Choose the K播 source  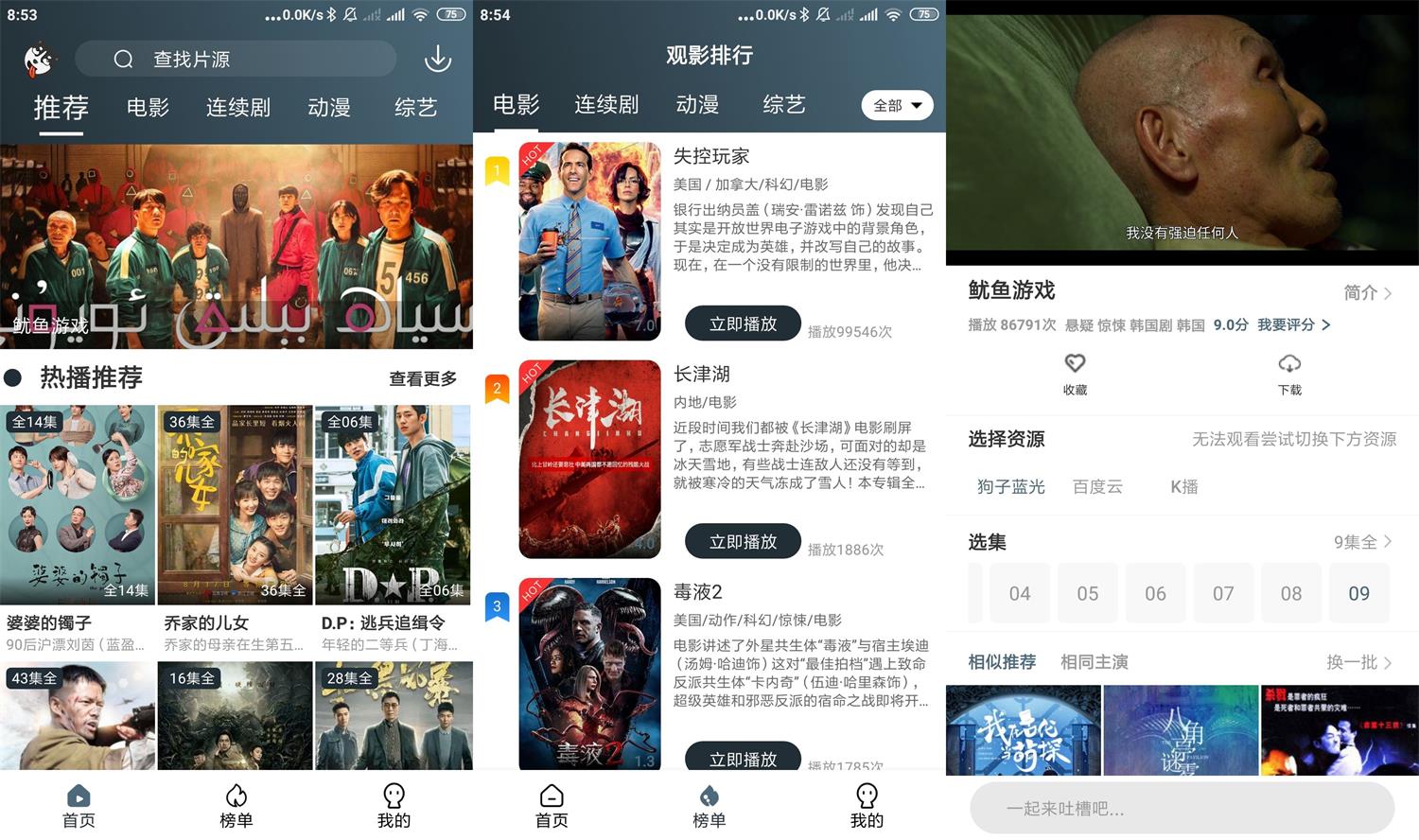[1183, 486]
